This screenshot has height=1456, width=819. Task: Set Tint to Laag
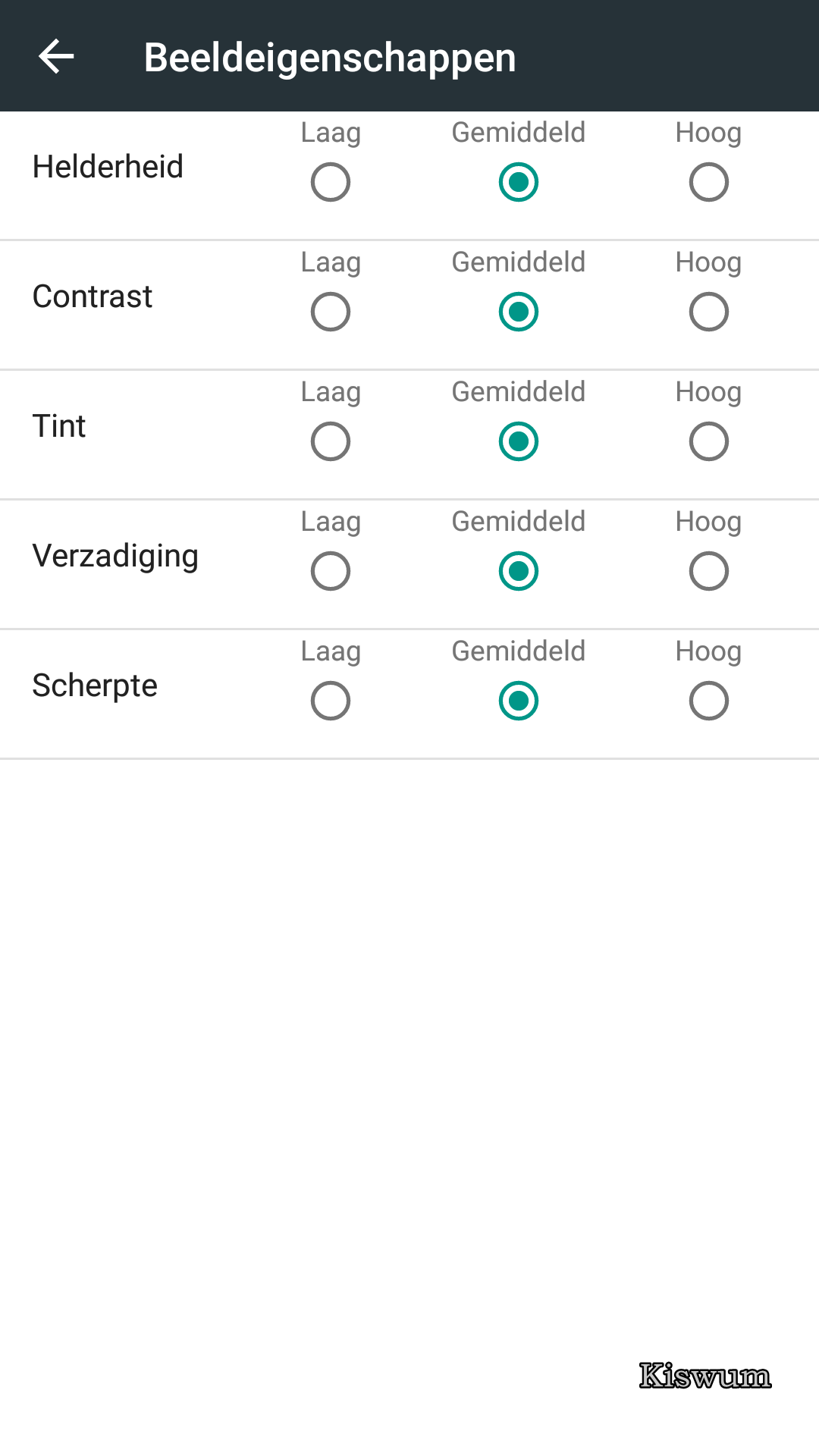point(331,441)
